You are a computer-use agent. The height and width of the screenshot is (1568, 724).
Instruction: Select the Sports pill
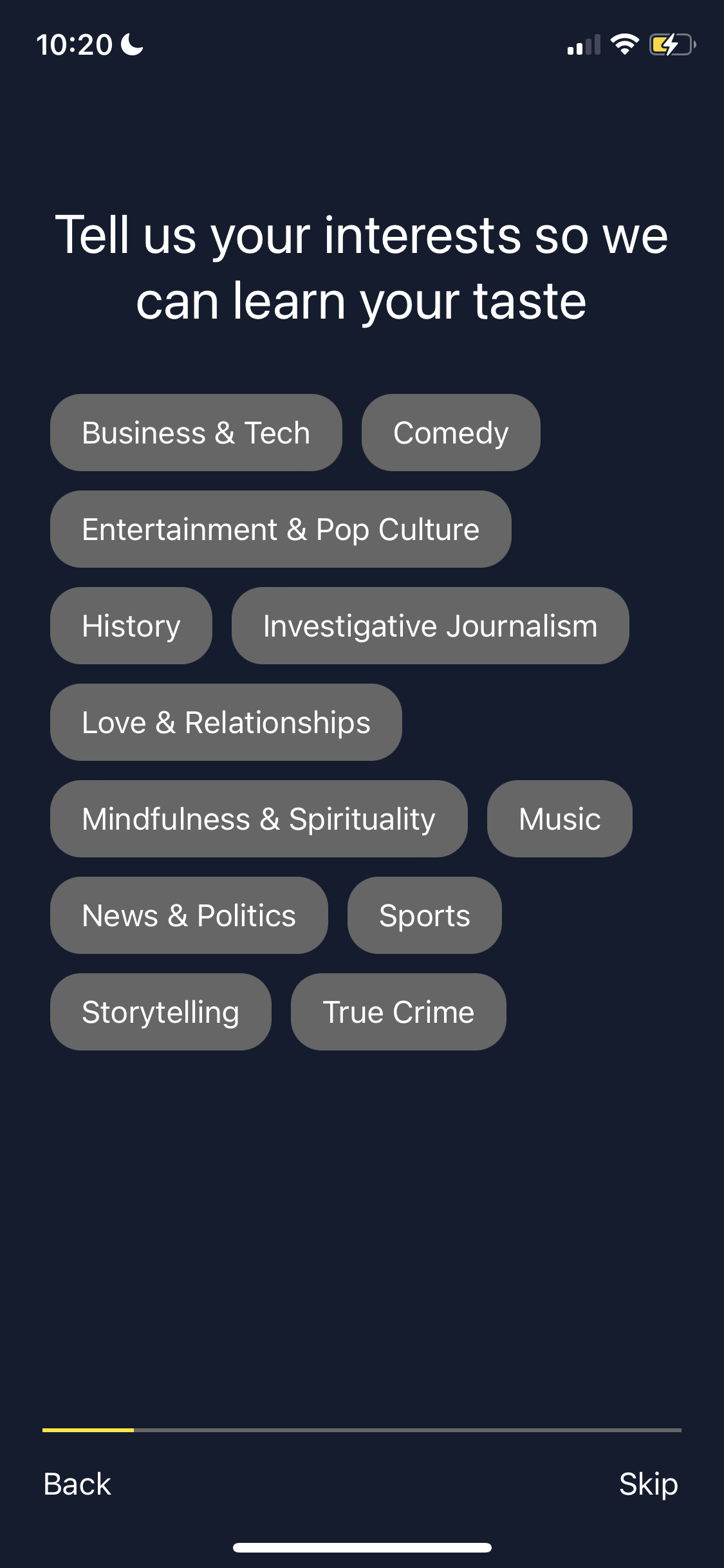(424, 915)
